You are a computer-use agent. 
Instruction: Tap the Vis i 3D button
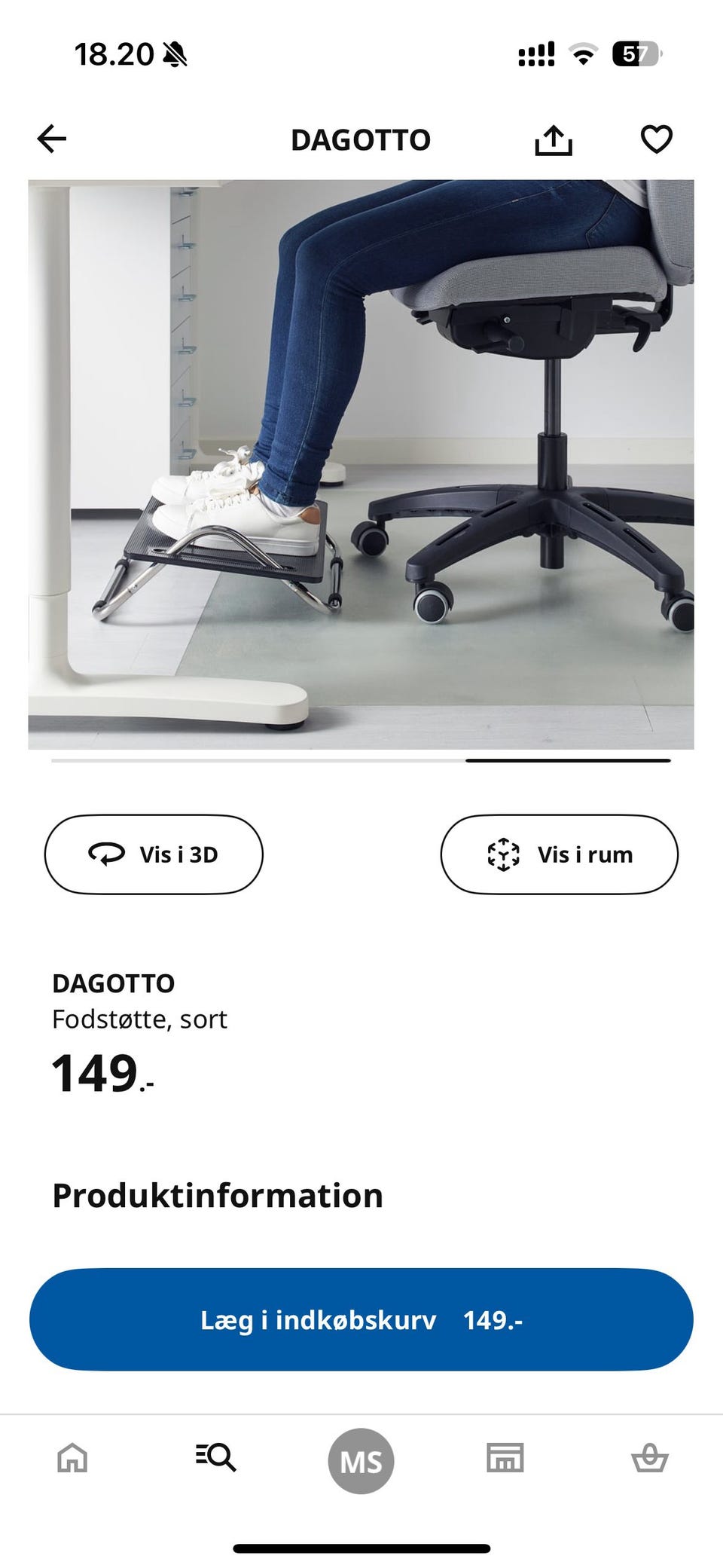pos(154,854)
